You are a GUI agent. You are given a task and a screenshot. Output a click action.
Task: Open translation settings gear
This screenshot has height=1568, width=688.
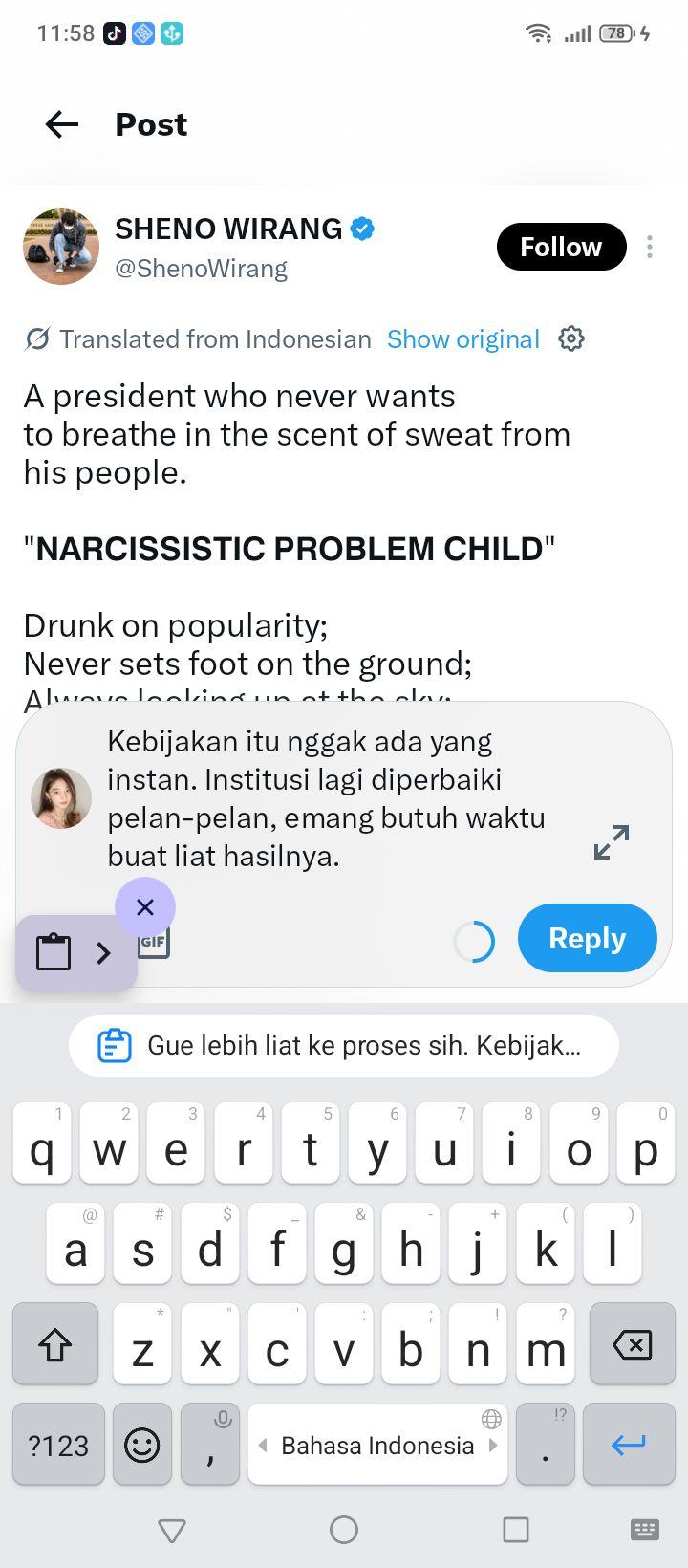point(571,338)
